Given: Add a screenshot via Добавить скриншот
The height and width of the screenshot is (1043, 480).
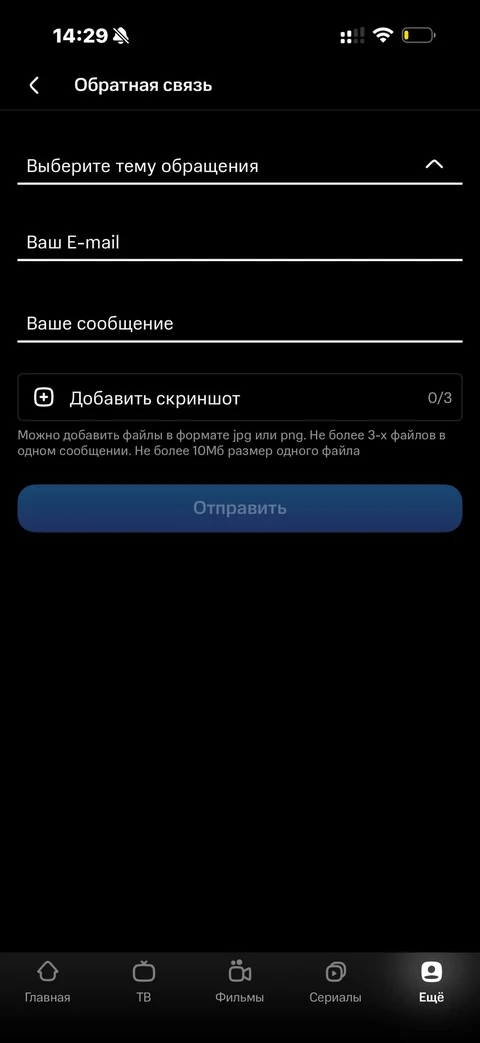Looking at the screenshot, I should coord(239,398).
